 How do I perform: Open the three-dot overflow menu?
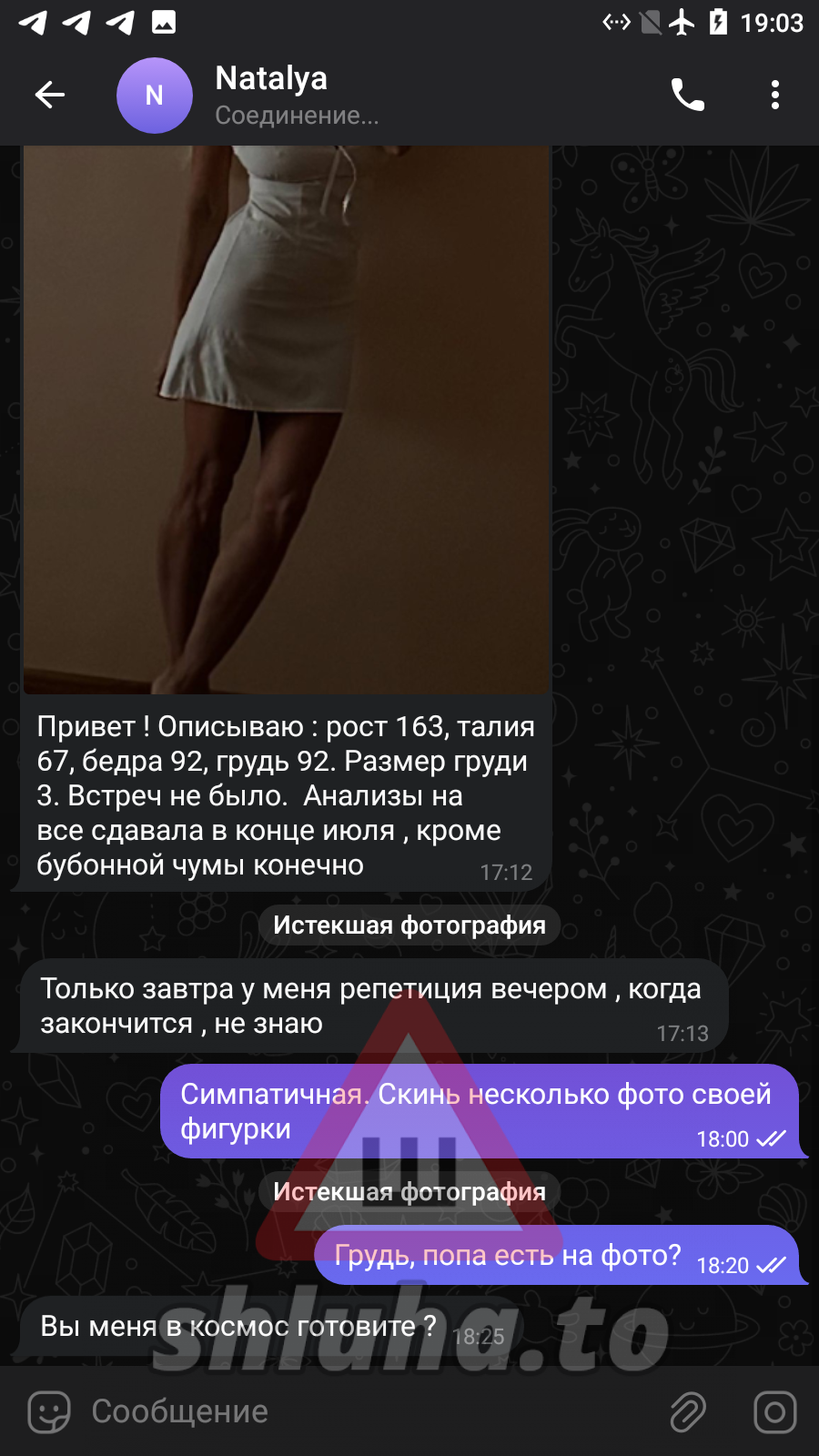click(775, 95)
